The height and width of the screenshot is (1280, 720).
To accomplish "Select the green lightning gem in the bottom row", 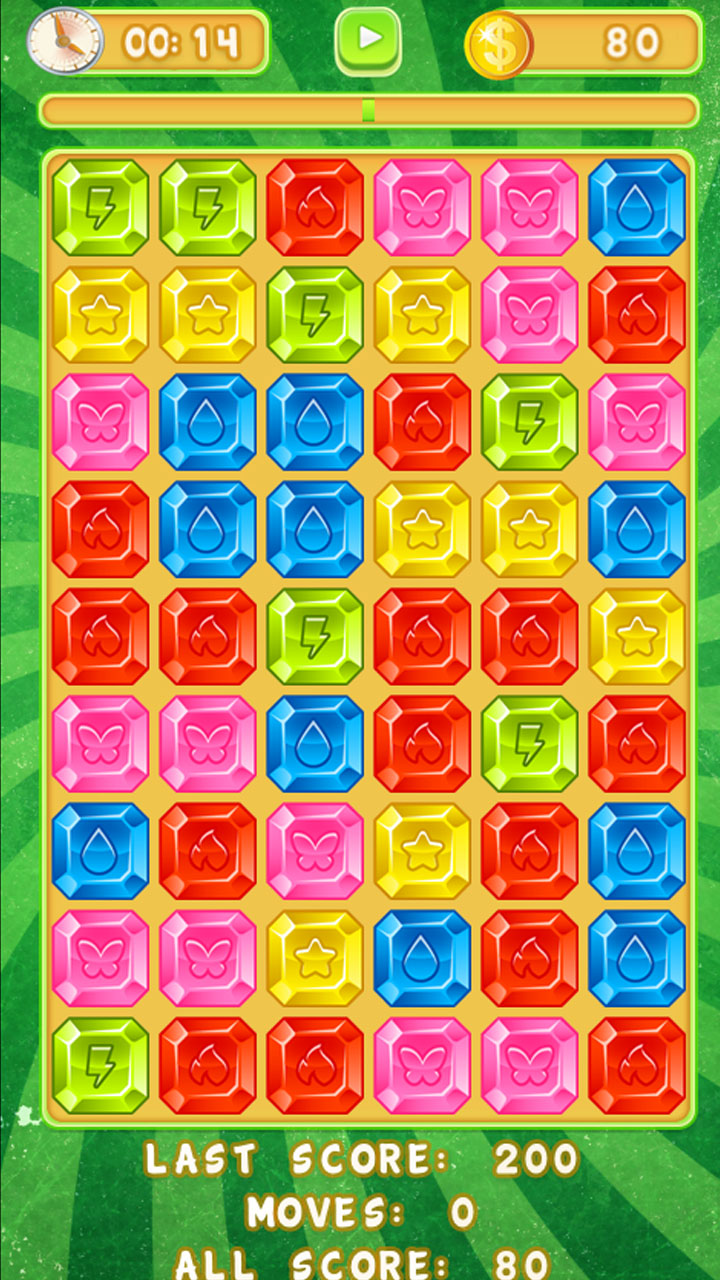I will (100, 1066).
